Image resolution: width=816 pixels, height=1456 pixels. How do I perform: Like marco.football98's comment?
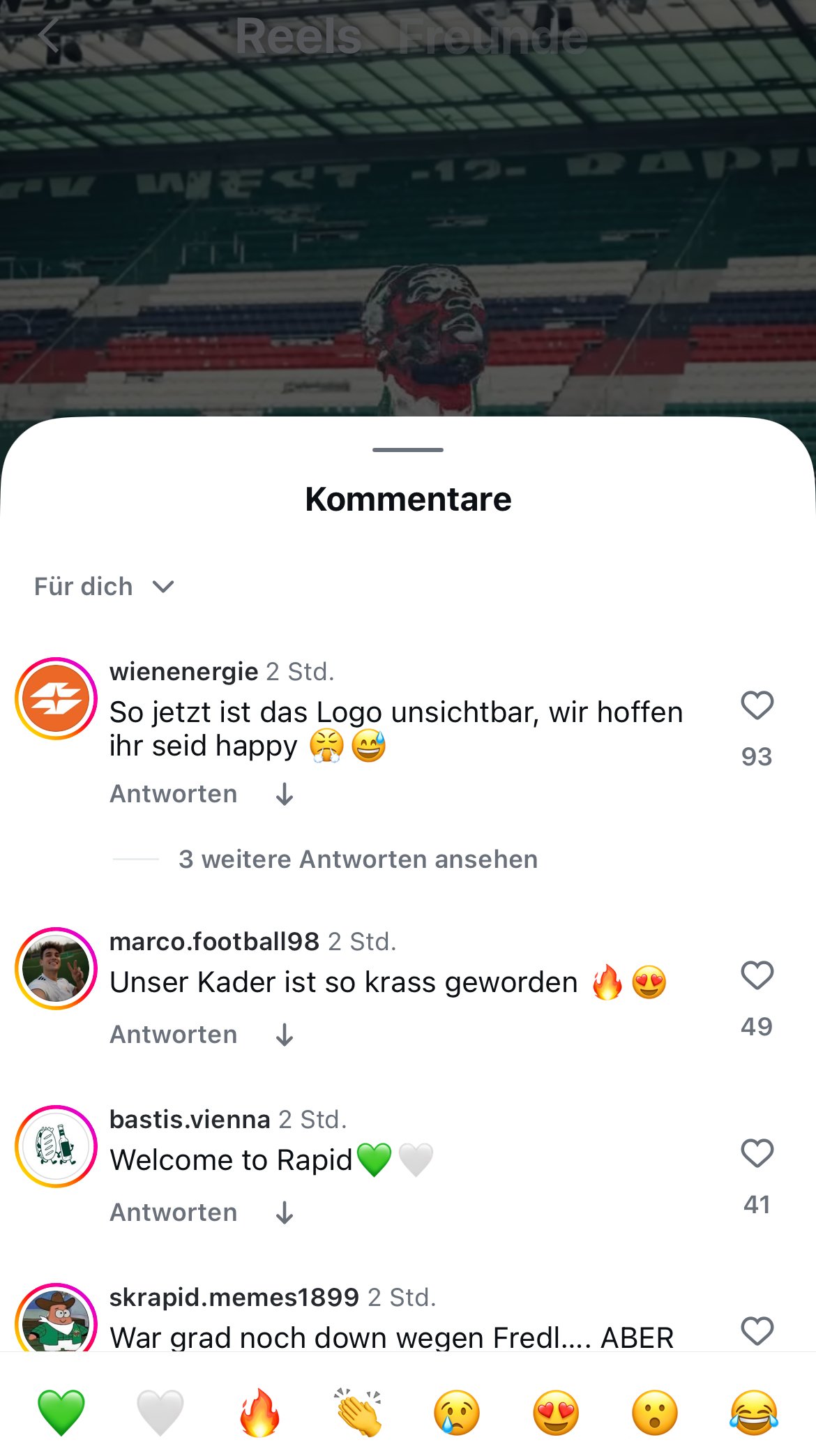[x=757, y=975]
